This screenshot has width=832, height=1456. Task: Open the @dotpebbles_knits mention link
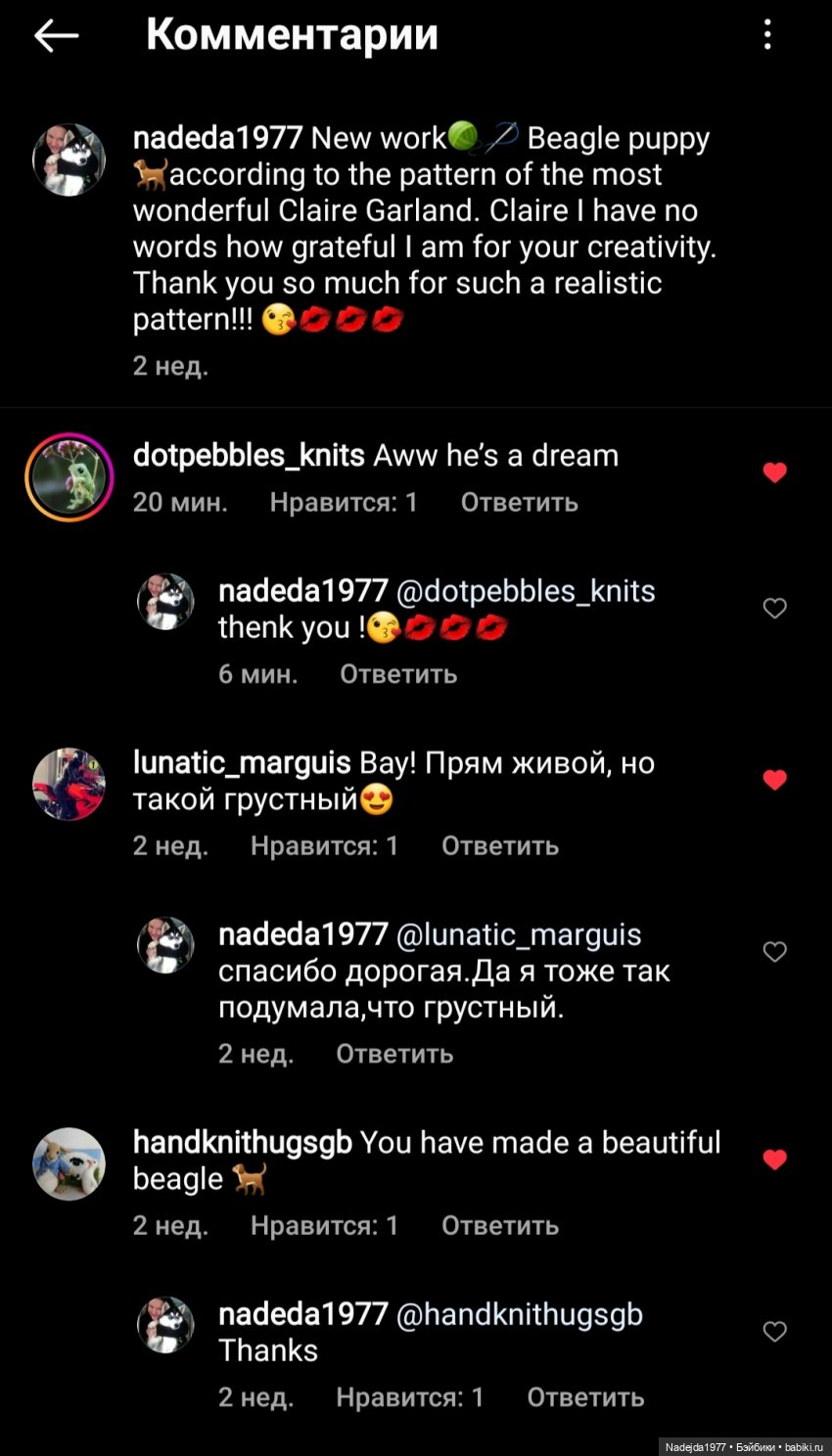[x=526, y=592]
